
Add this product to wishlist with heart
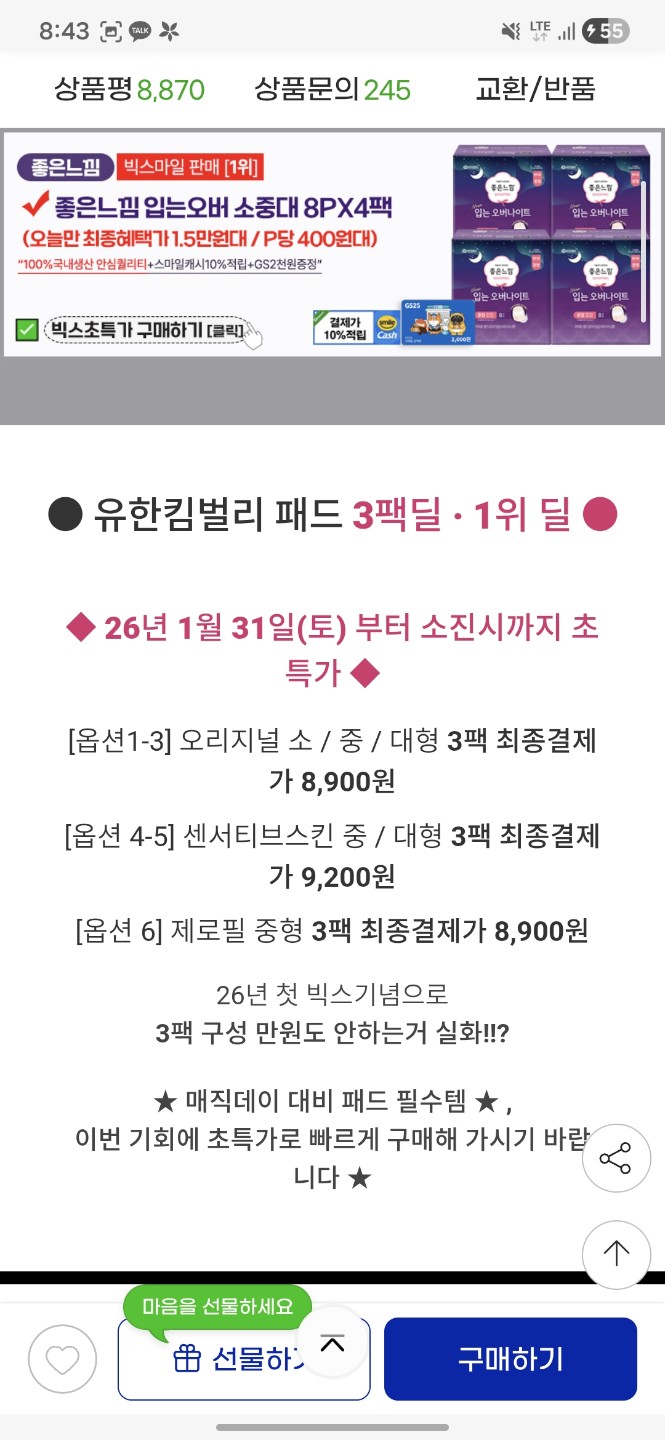(x=63, y=1360)
